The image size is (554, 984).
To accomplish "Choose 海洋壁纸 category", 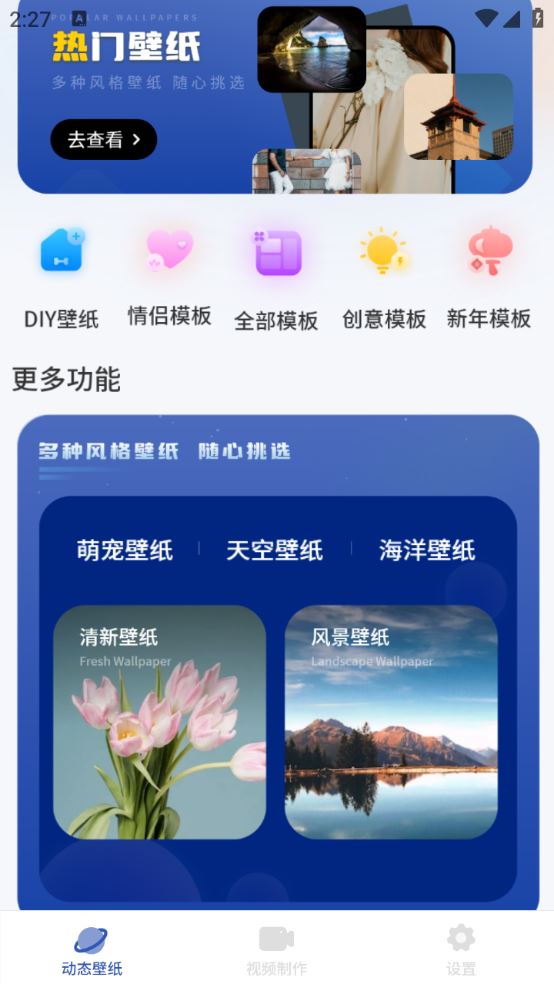I will pyautogui.click(x=427, y=550).
